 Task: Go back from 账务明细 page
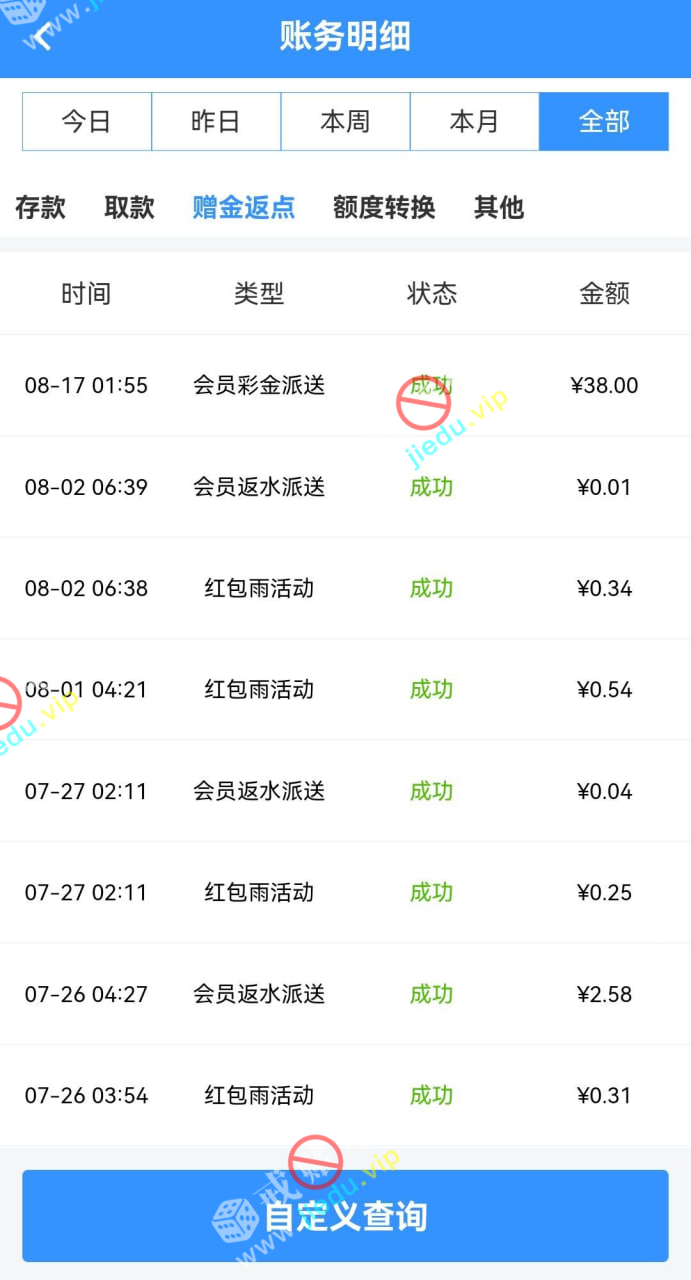point(40,38)
